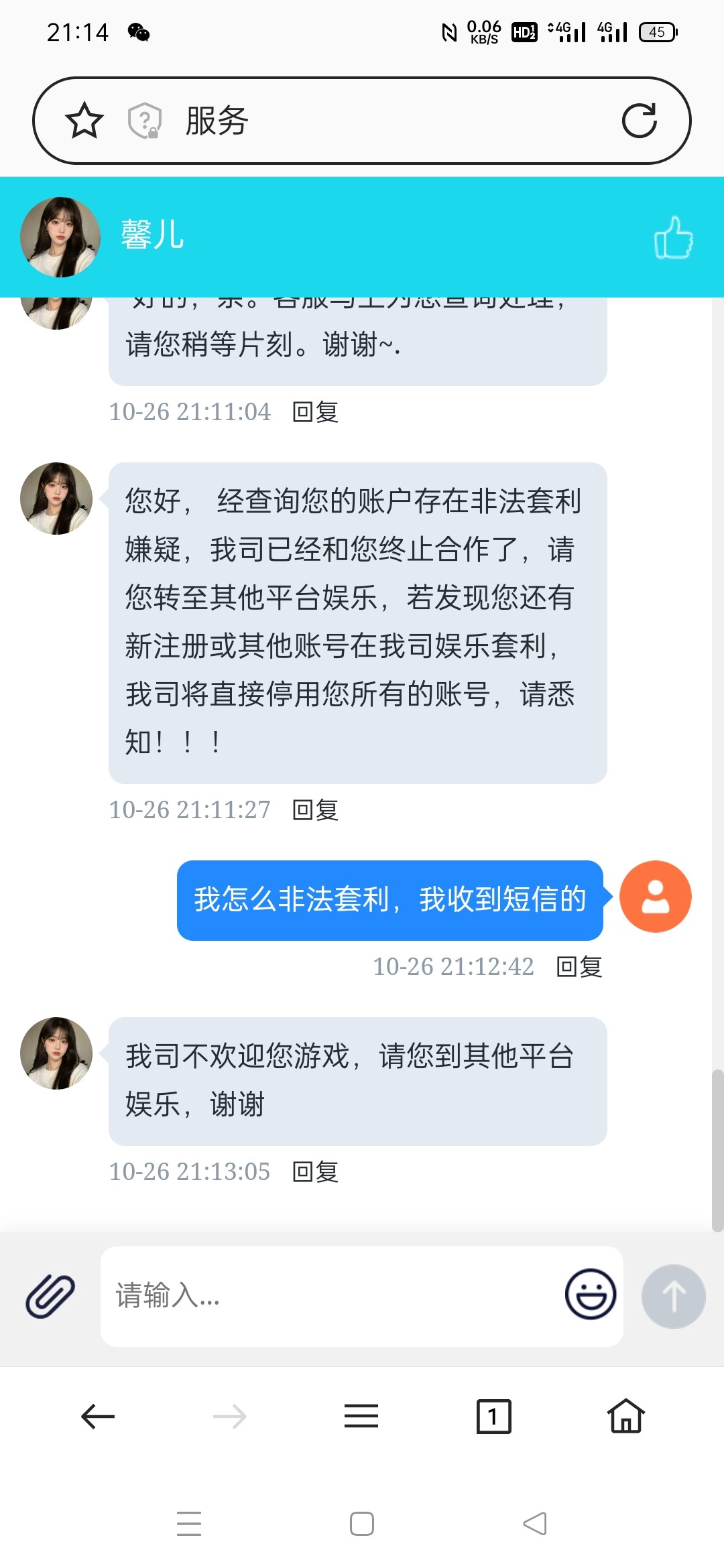The image size is (724, 1568).
Task: Go to the browser home page
Action: click(626, 1416)
